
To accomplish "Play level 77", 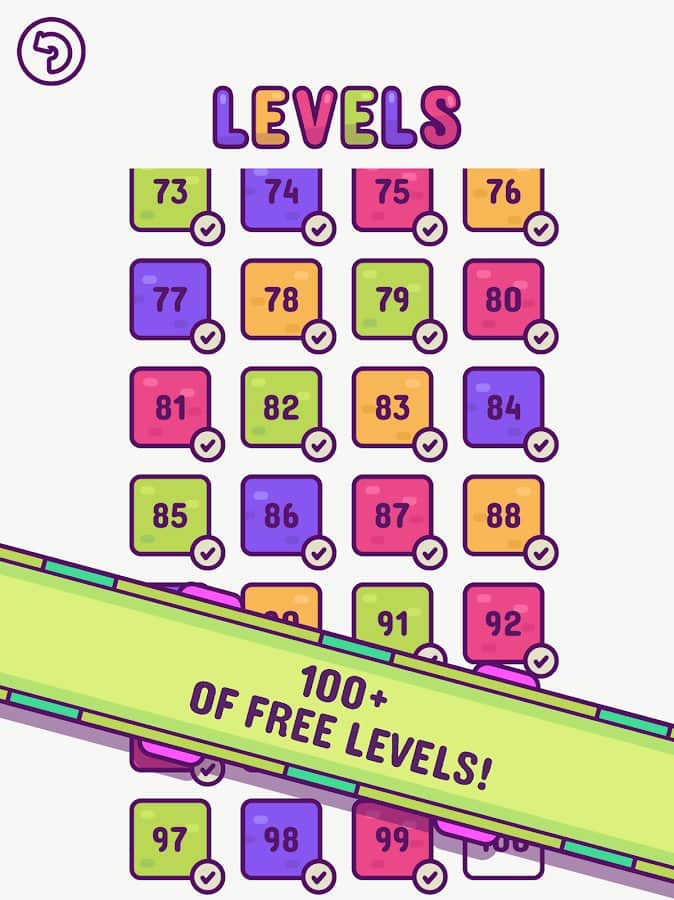I will 170,299.
